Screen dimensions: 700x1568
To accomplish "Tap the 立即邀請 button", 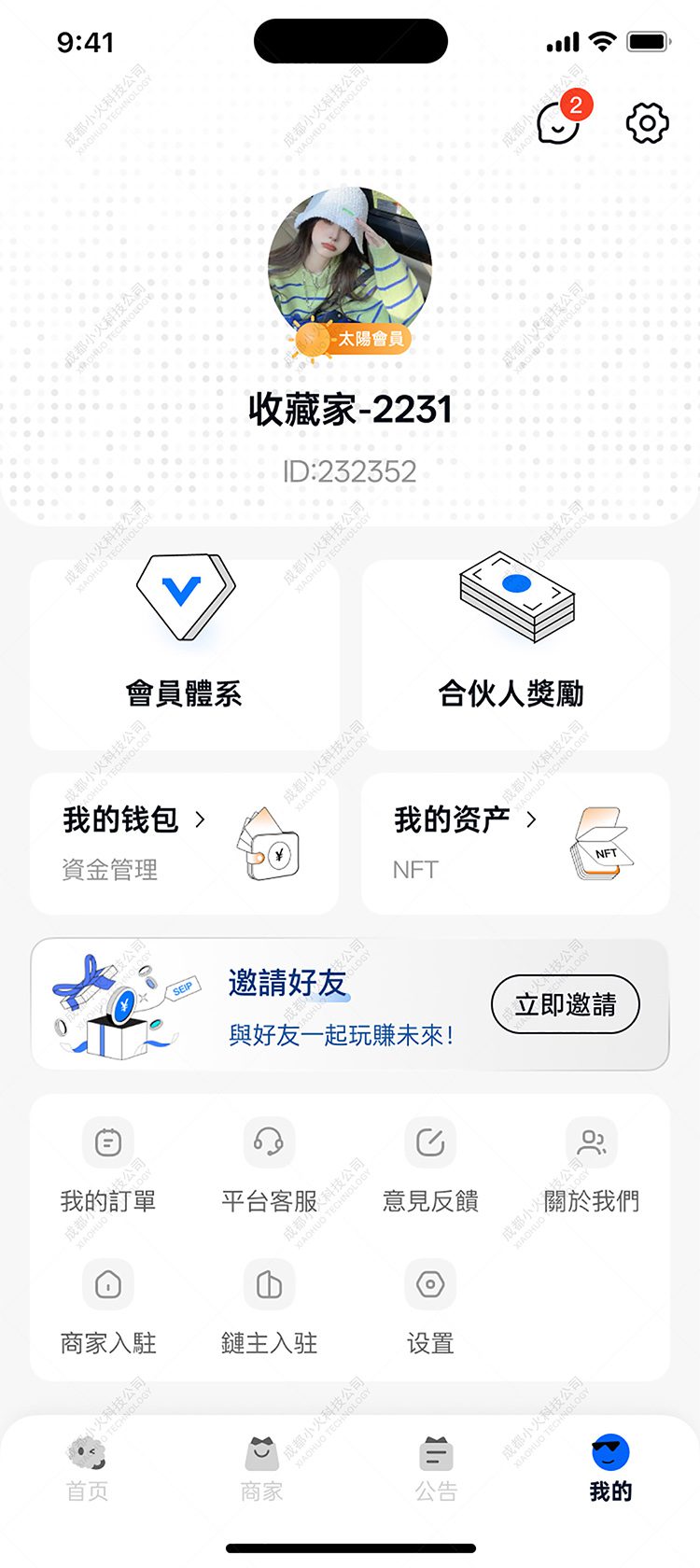I will (x=565, y=1004).
